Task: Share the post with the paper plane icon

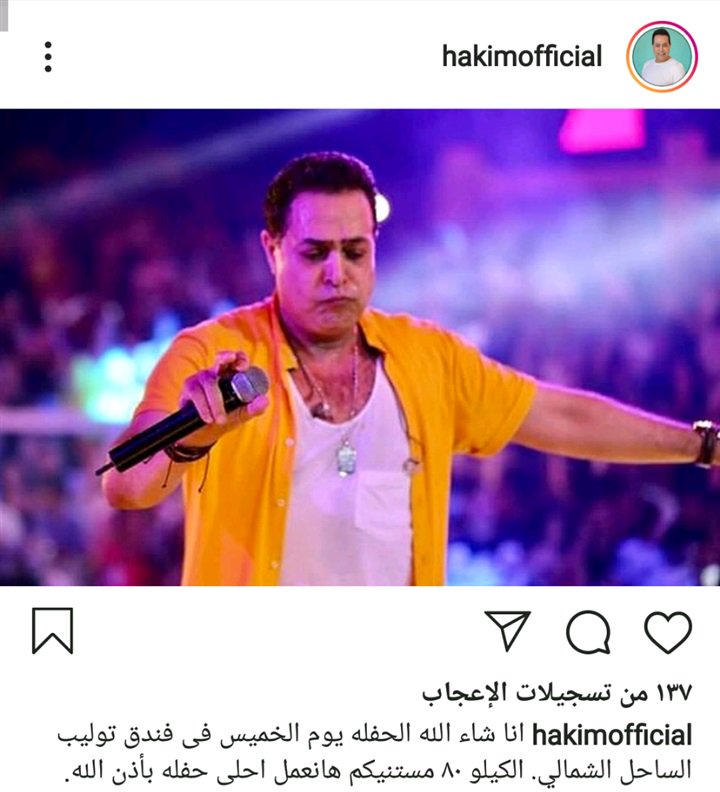Action: click(x=509, y=631)
